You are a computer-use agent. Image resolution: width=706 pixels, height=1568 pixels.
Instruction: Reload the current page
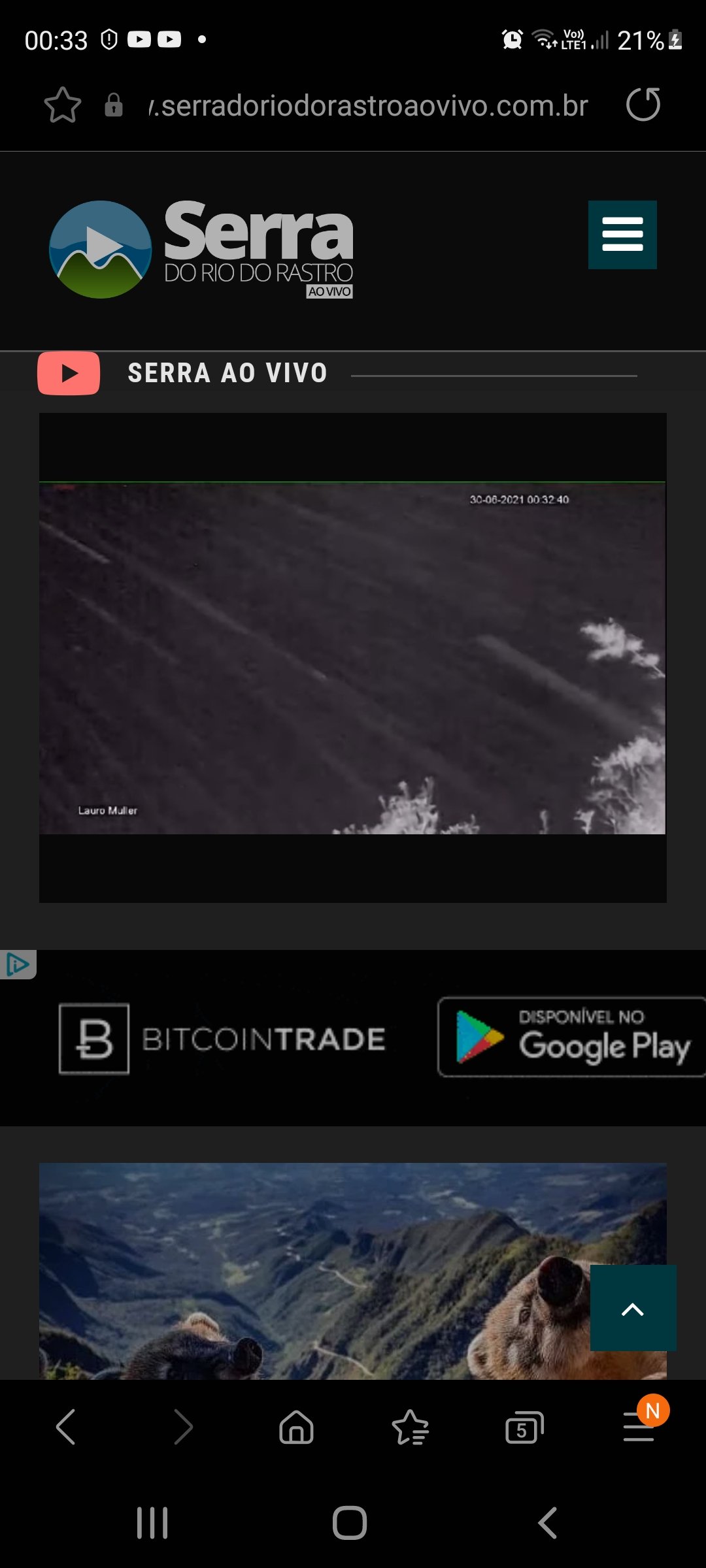coord(643,105)
